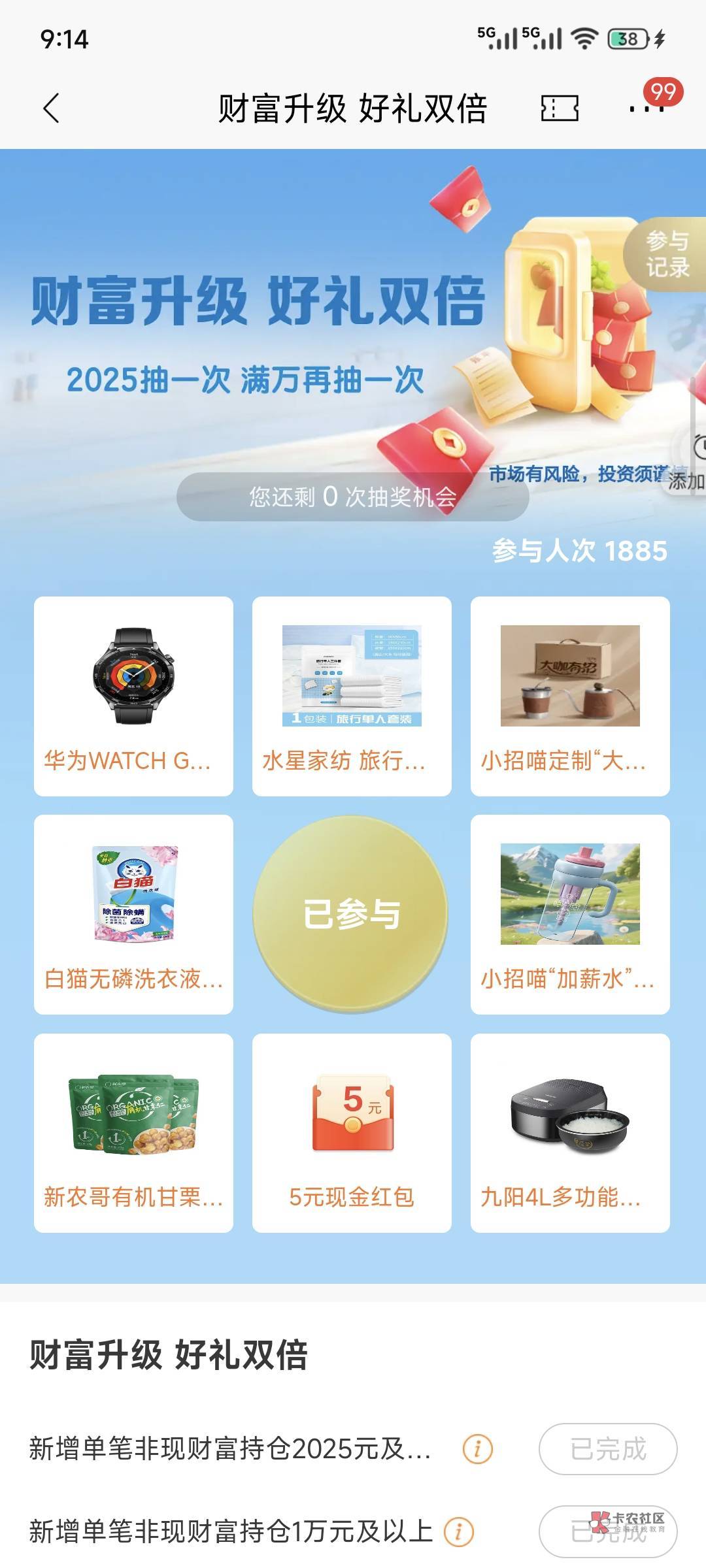Image resolution: width=706 pixels, height=1568 pixels.
Task: Open the 小招喵 加薪水 bottle prize
Action: tap(570, 914)
